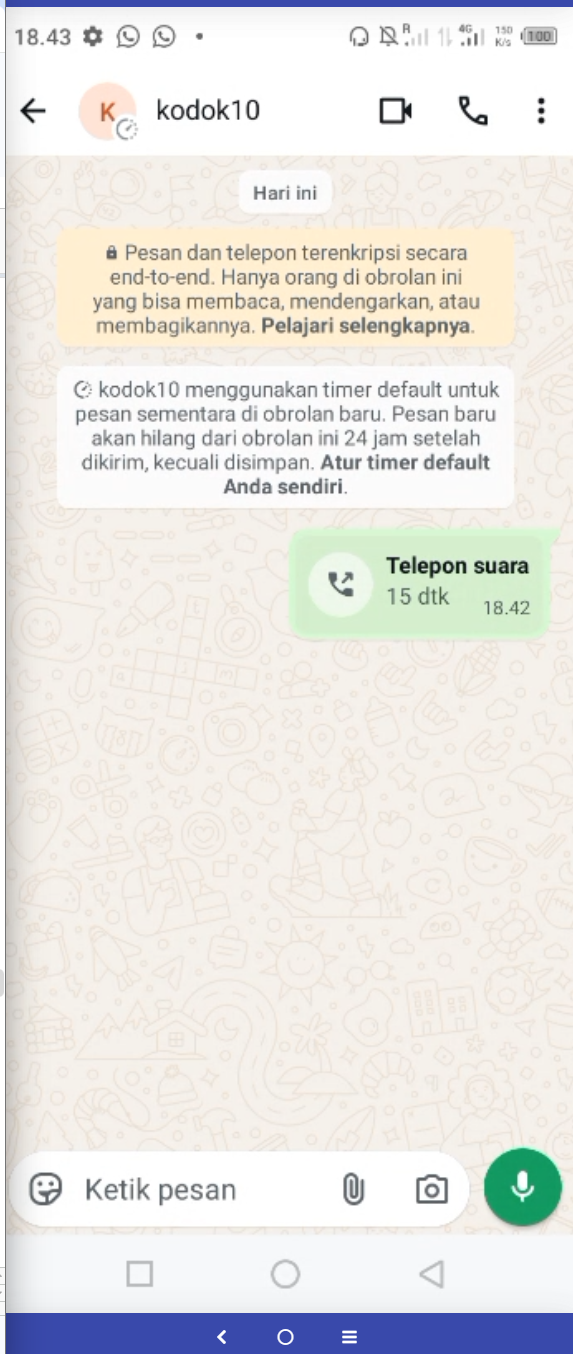Attach a file with the paperclip icon
The height and width of the screenshot is (1354, 573).
353,1189
